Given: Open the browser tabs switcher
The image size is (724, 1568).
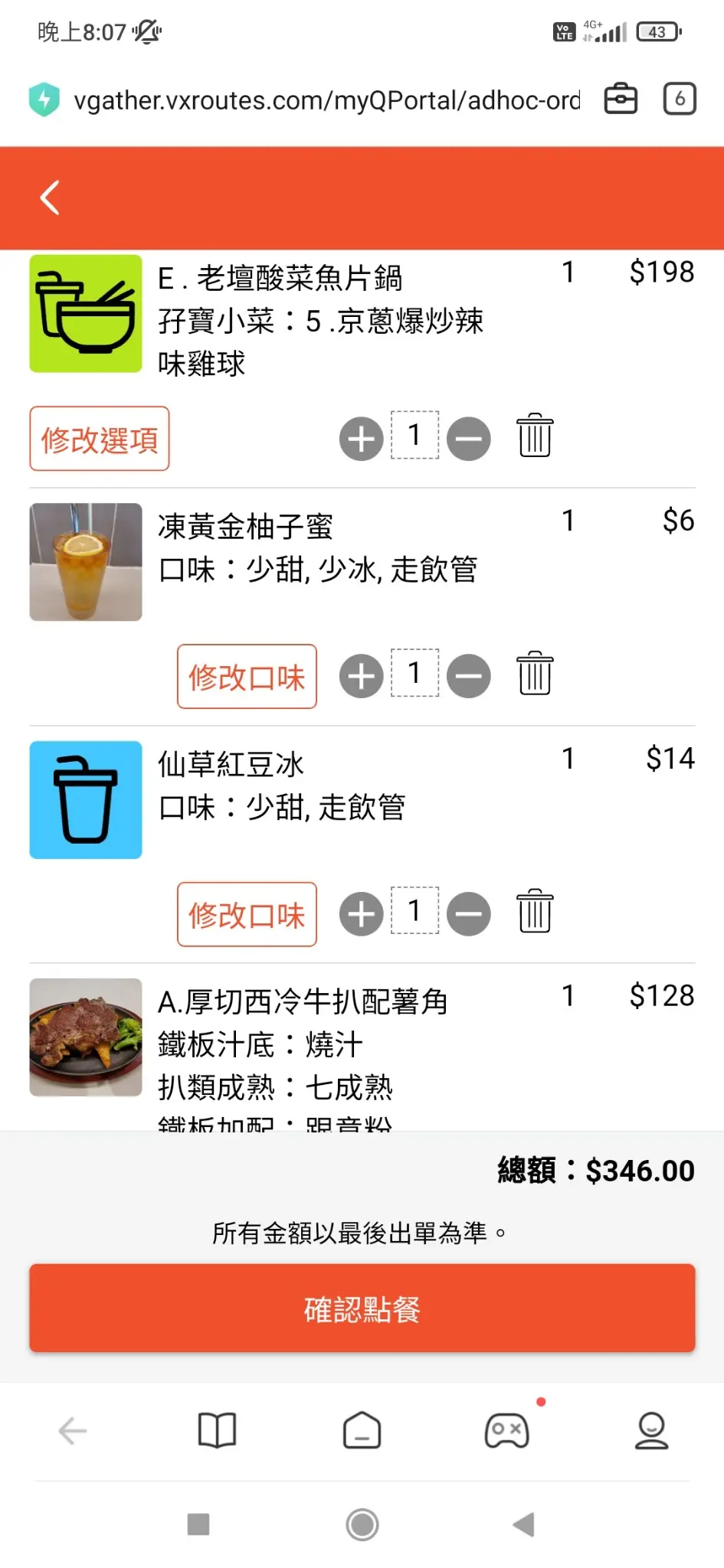Looking at the screenshot, I should tap(680, 99).
